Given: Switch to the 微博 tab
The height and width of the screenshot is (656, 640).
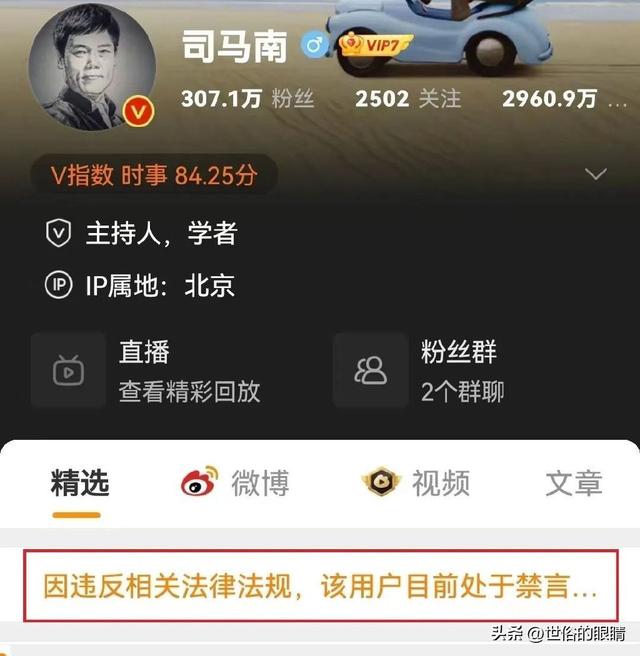Looking at the screenshot, I should tap(236, 484).
